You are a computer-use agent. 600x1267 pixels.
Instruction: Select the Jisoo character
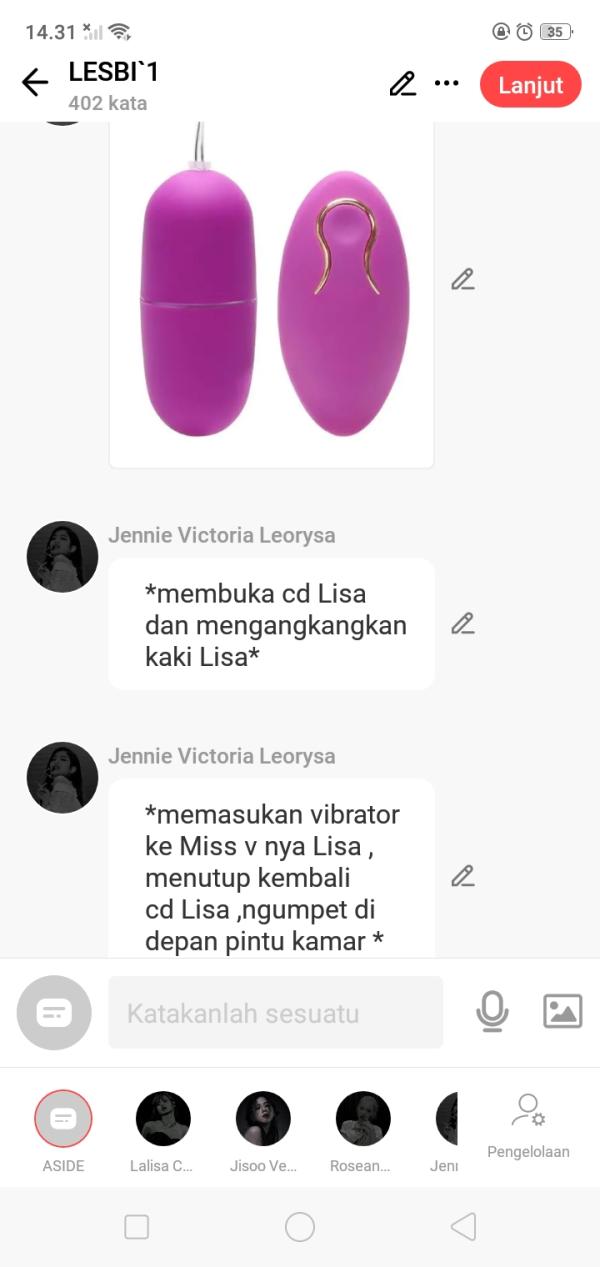[x=263, y=1118]
